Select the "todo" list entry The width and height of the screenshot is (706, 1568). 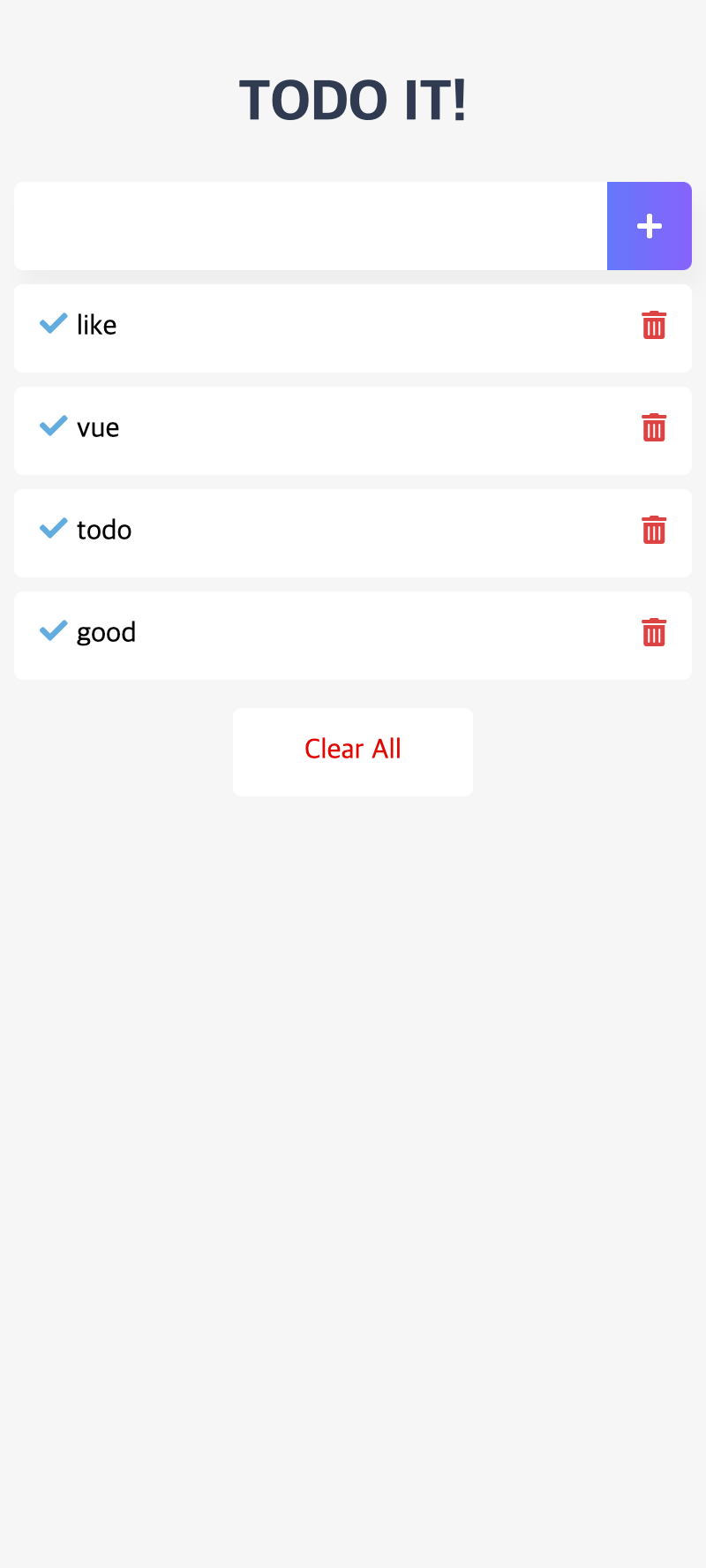tap(104, 530)
